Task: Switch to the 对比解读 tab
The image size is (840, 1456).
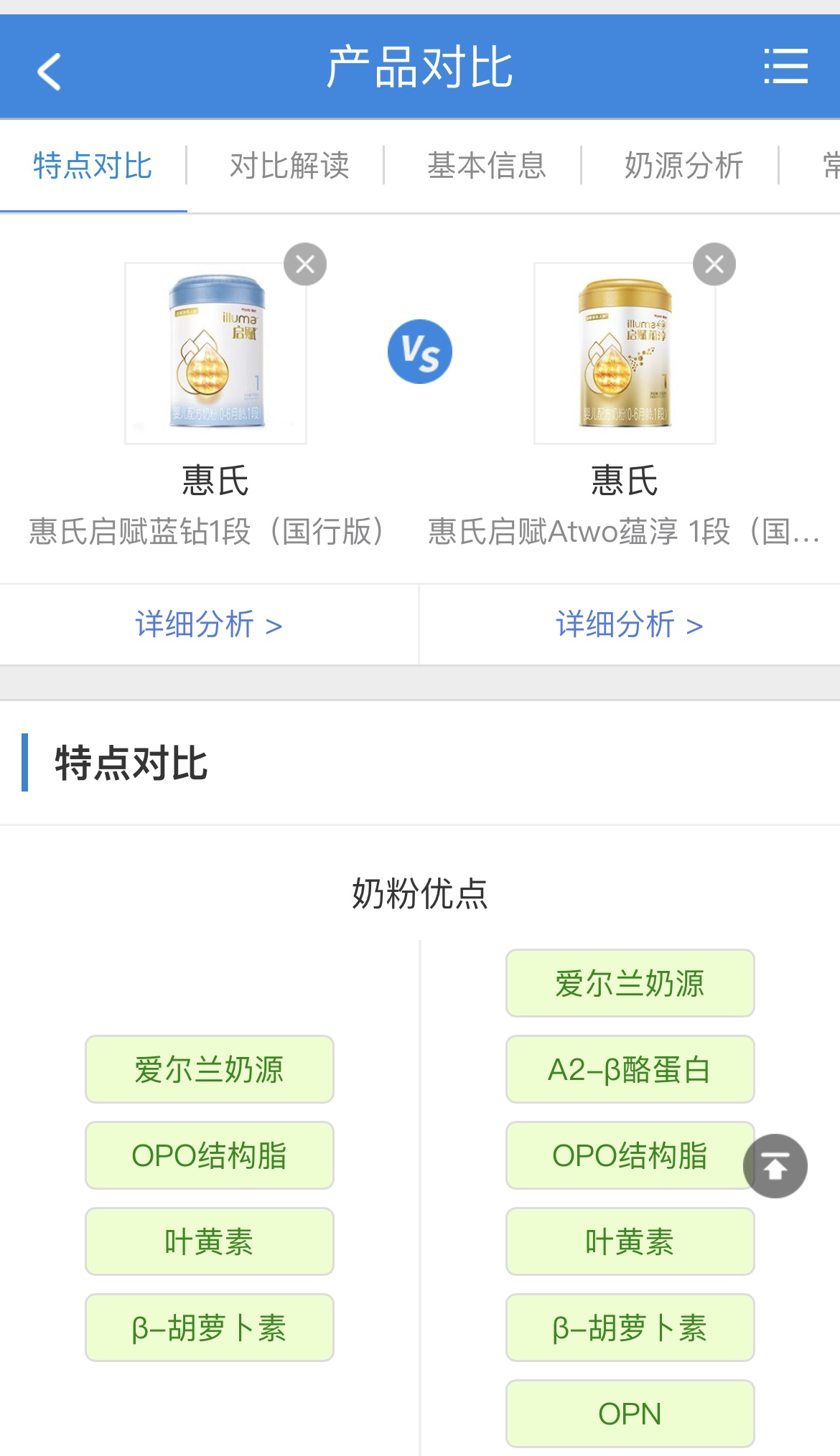Action: point(289,166)
